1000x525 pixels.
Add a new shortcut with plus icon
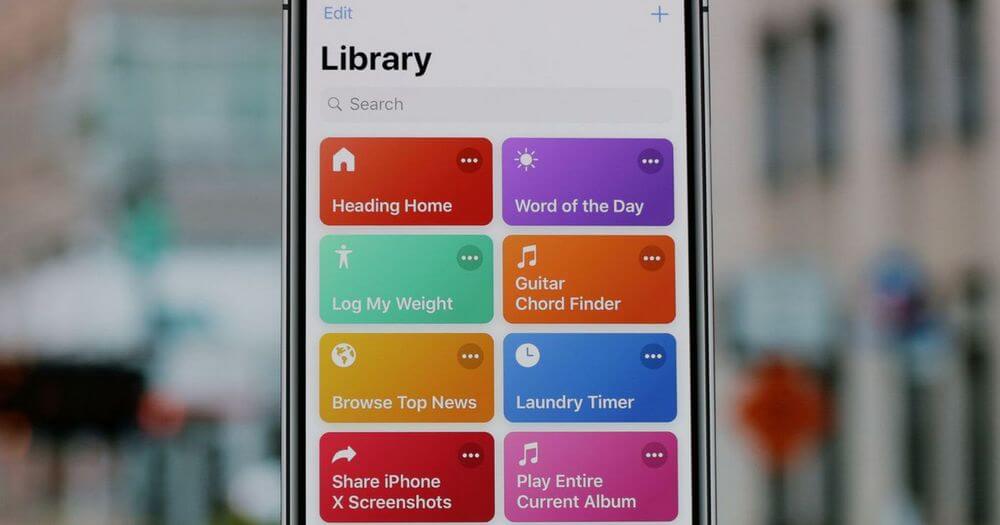pos(659,14)
